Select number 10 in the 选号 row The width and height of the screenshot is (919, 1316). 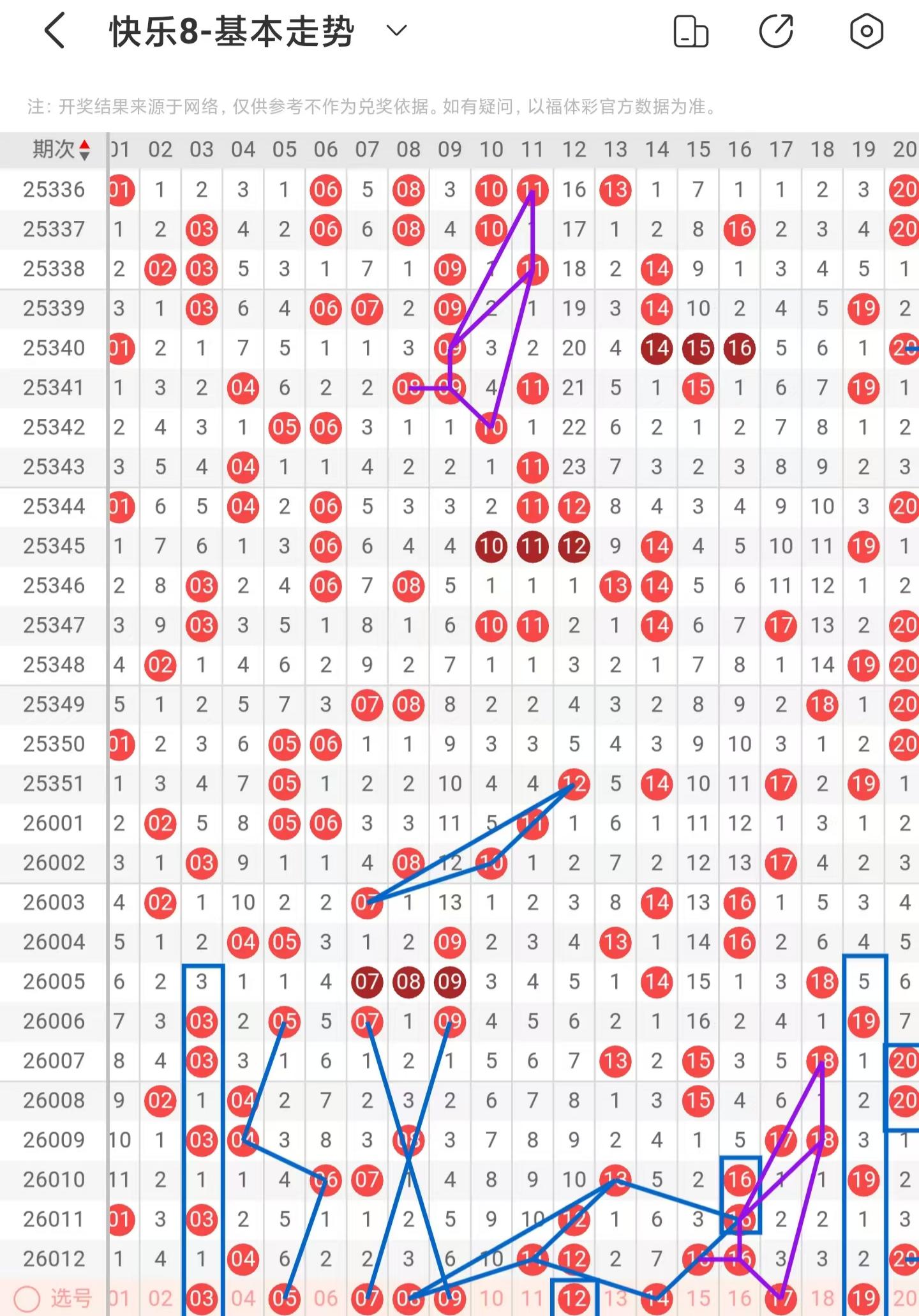click(491, 1298)
